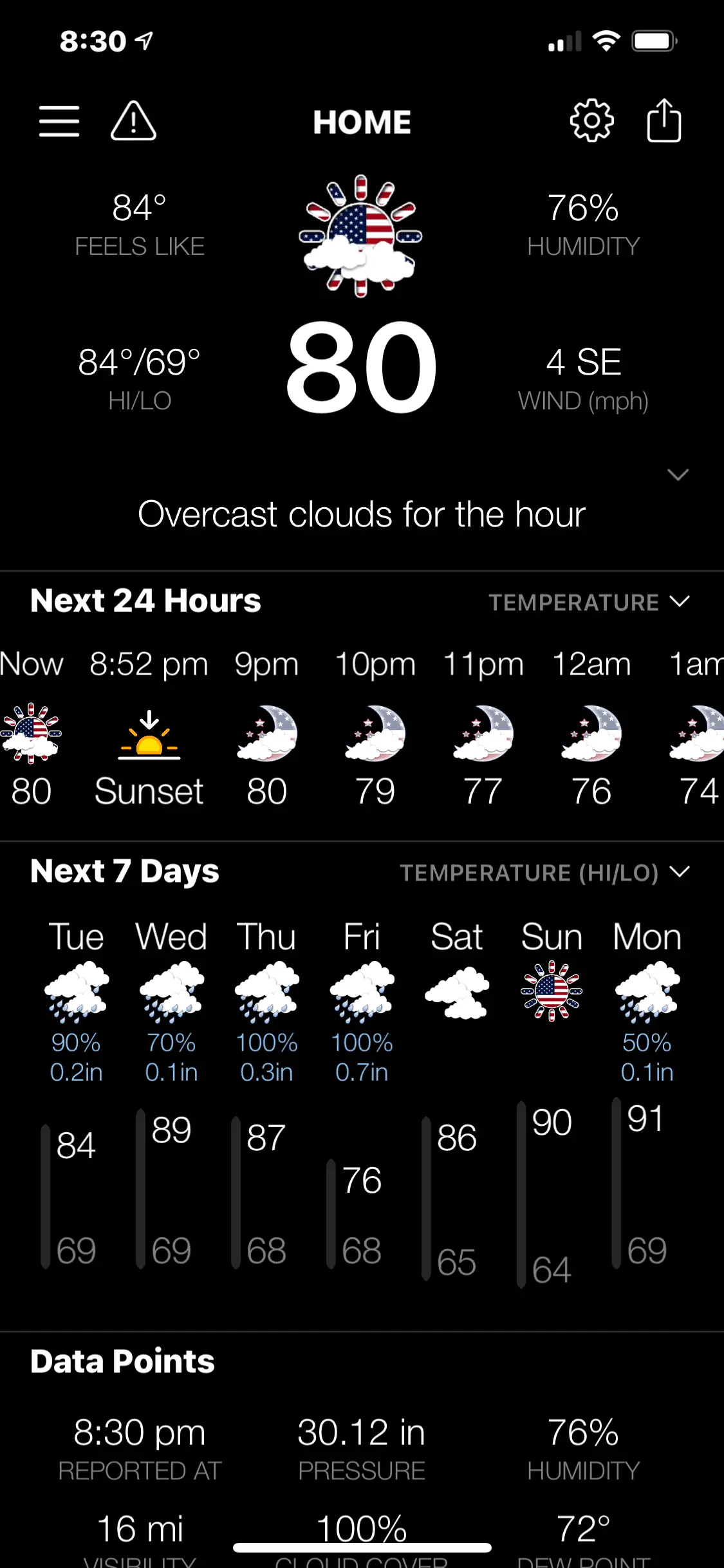Open the TEMPERATURE (HI/LO) dropdown
The image size is (724, 1568).
(x=544, y=873)
